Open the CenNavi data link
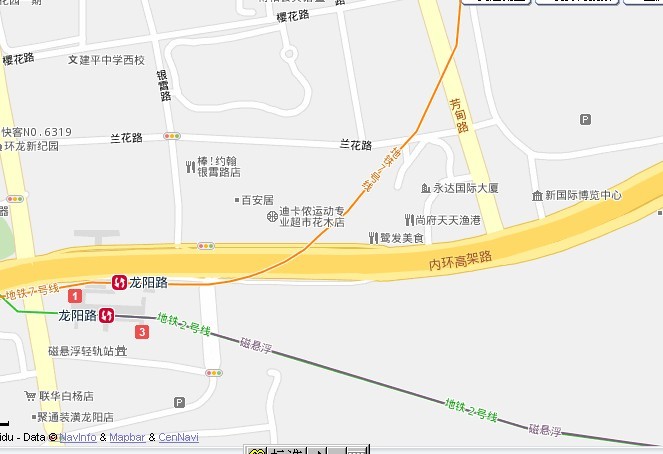This screenshot has width=663, height=454. [179, 438]
